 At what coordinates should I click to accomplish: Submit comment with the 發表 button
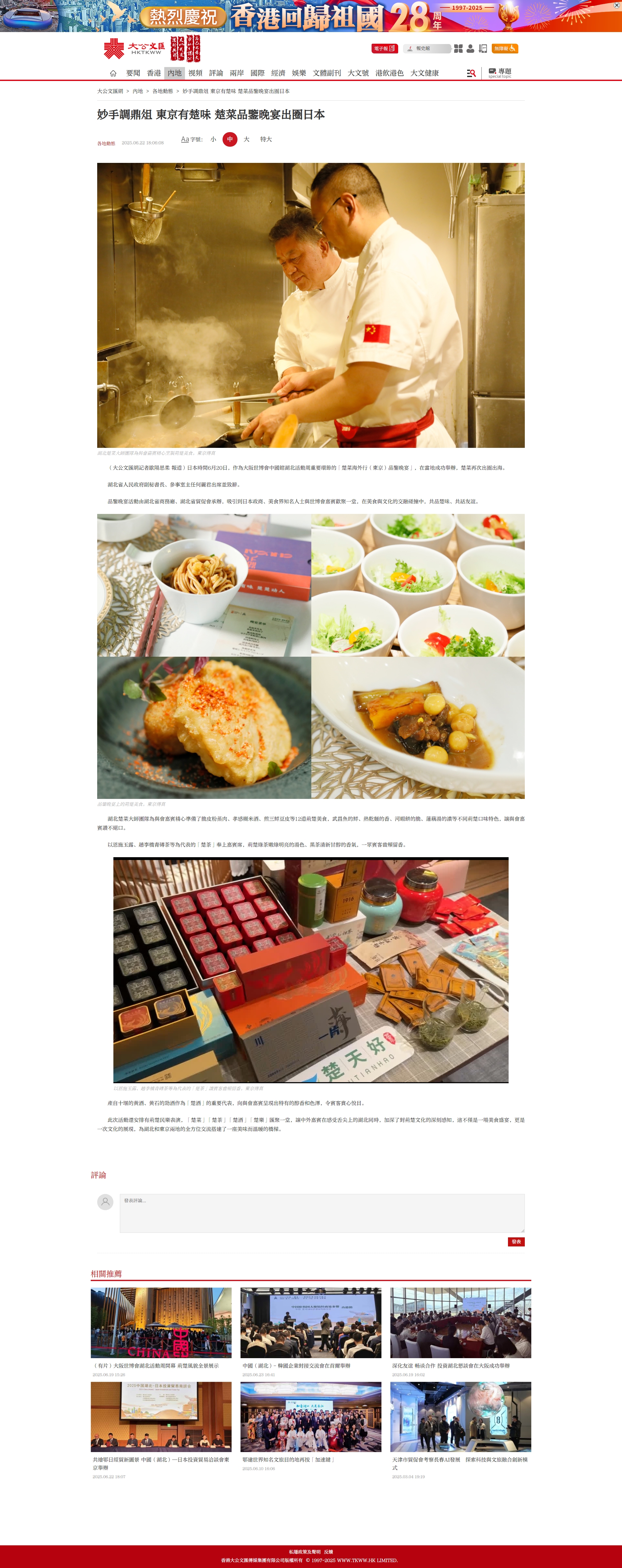516,1242
